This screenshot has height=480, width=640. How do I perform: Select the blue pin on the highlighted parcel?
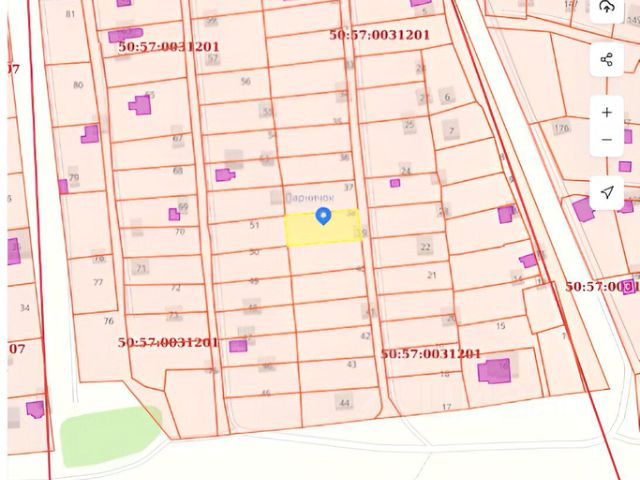click(x=323, y=215)
